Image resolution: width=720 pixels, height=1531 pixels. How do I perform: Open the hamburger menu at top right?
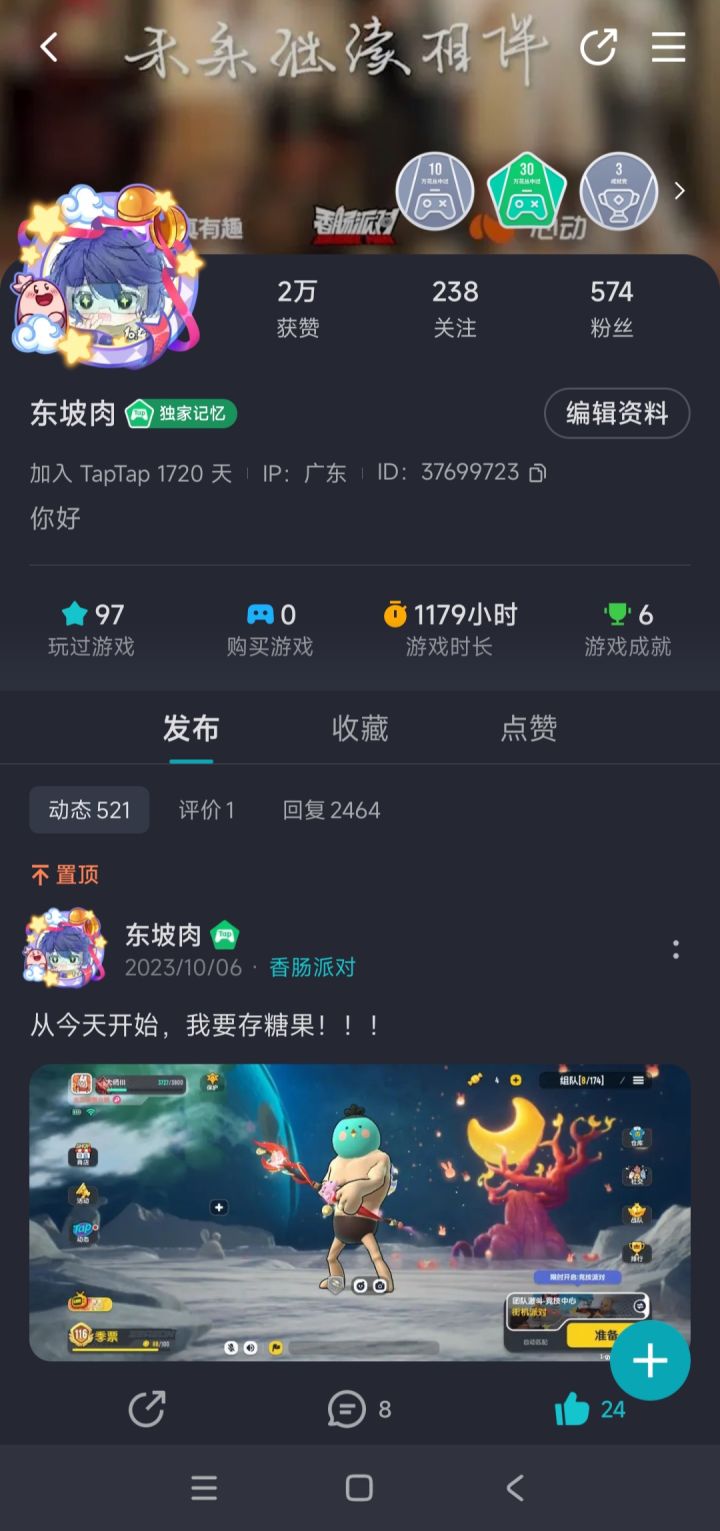668,47
